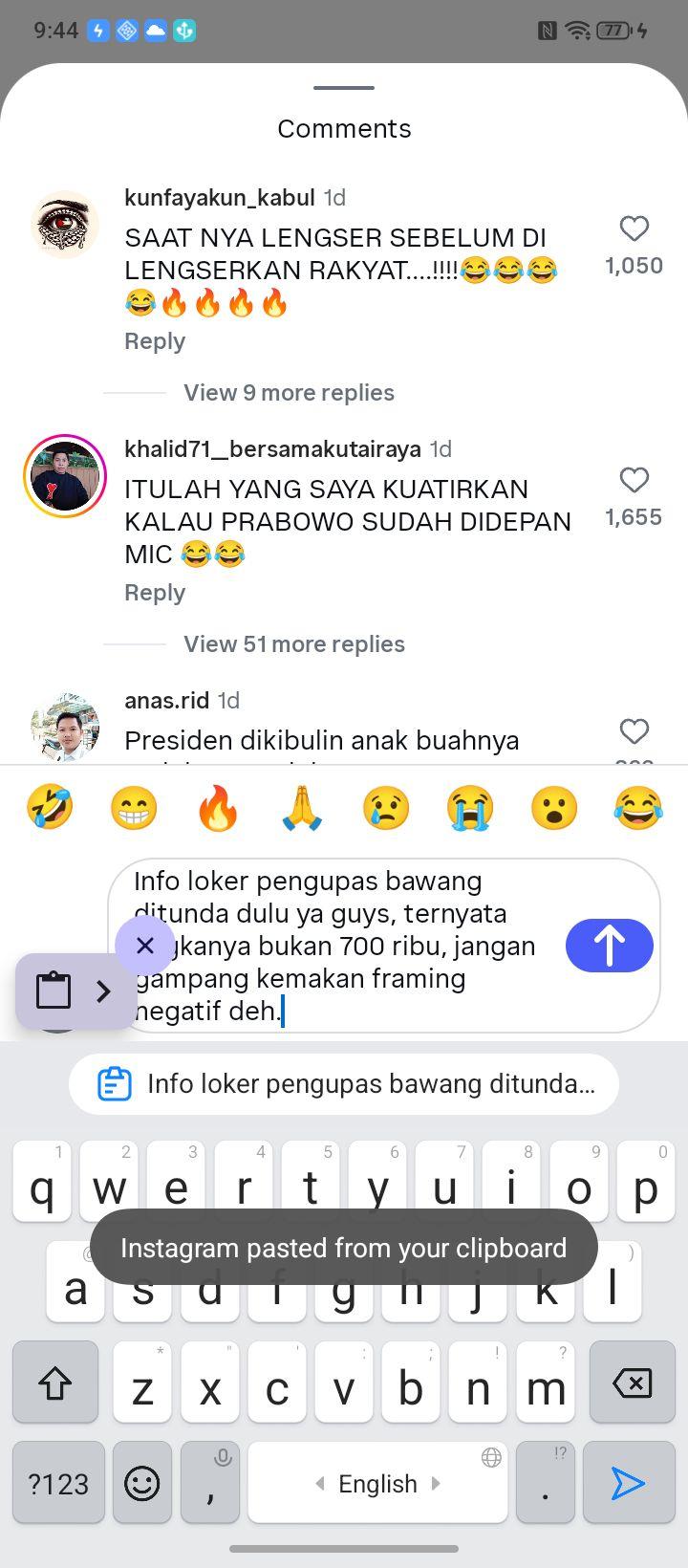Image resolution: width=688 pixels, height=1568 pixels.
Task: Open khalid71__bersamakutairaya's story avatar
Action: [65, 476]
